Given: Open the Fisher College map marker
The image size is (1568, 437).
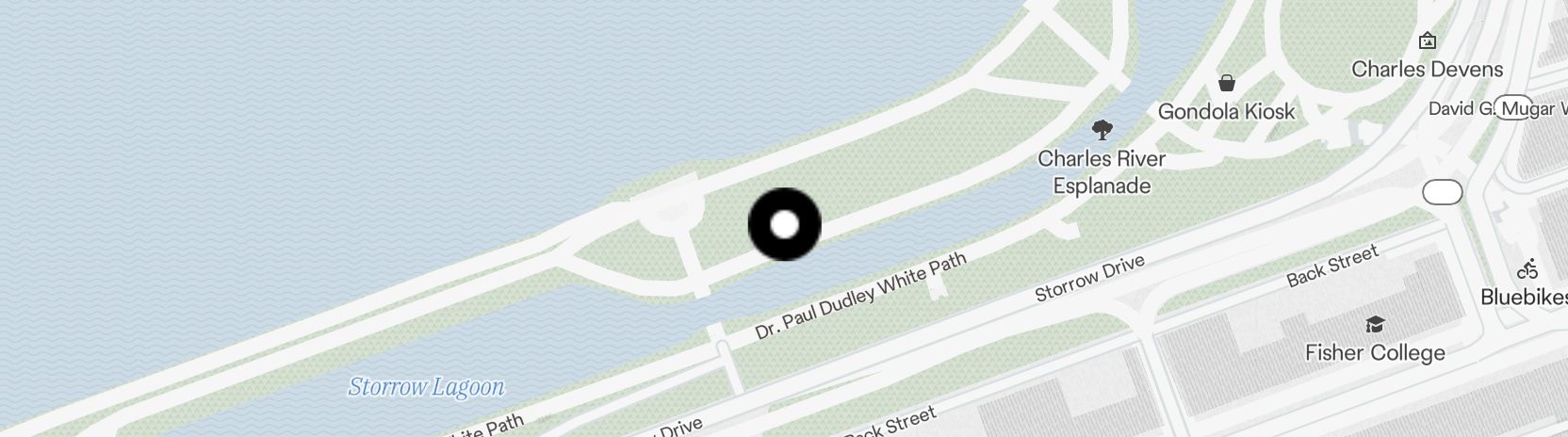Looking at the screenshot, I should pyautogui.click(x=1375, y=326).
